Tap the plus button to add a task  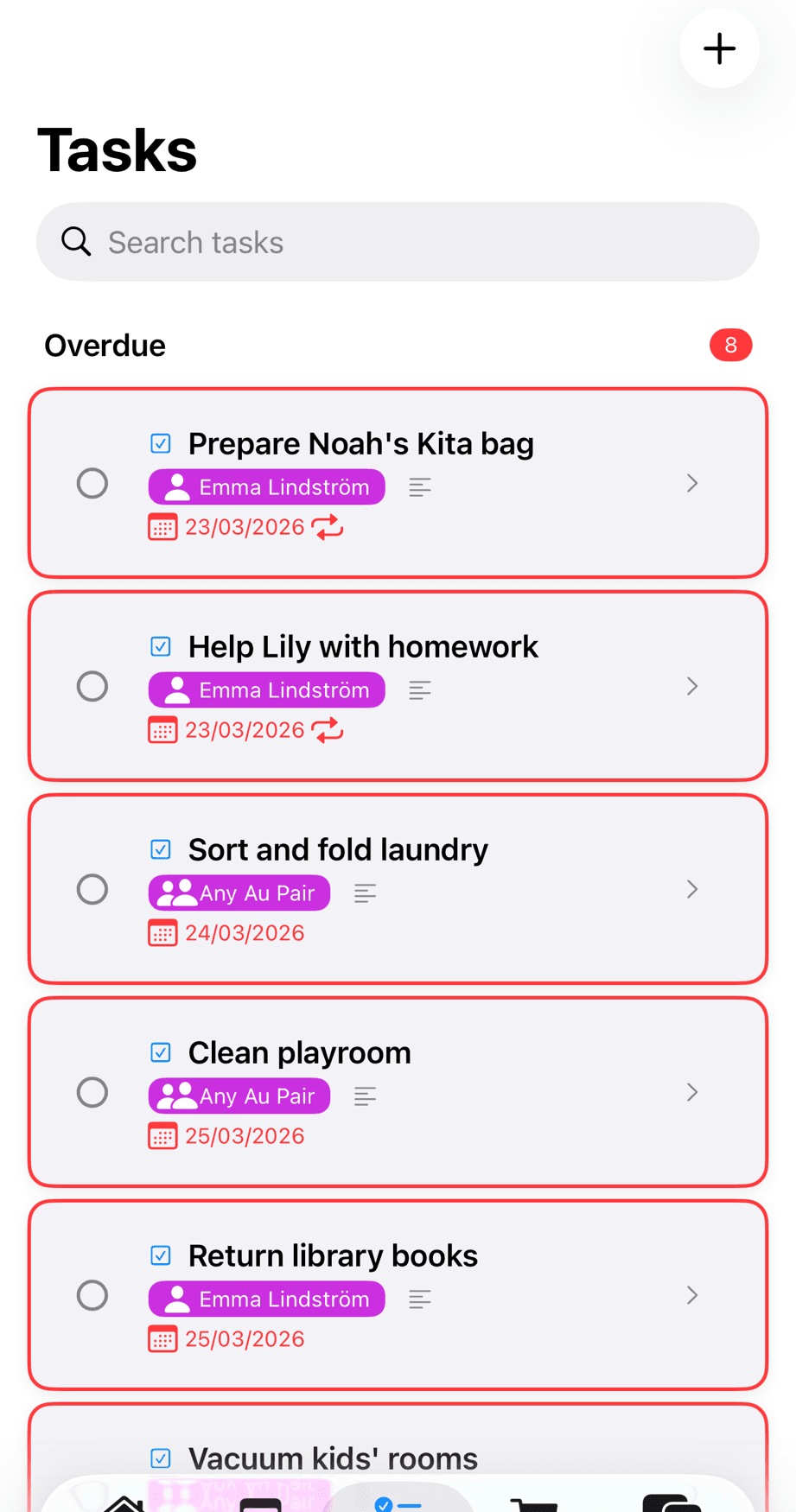719,48
